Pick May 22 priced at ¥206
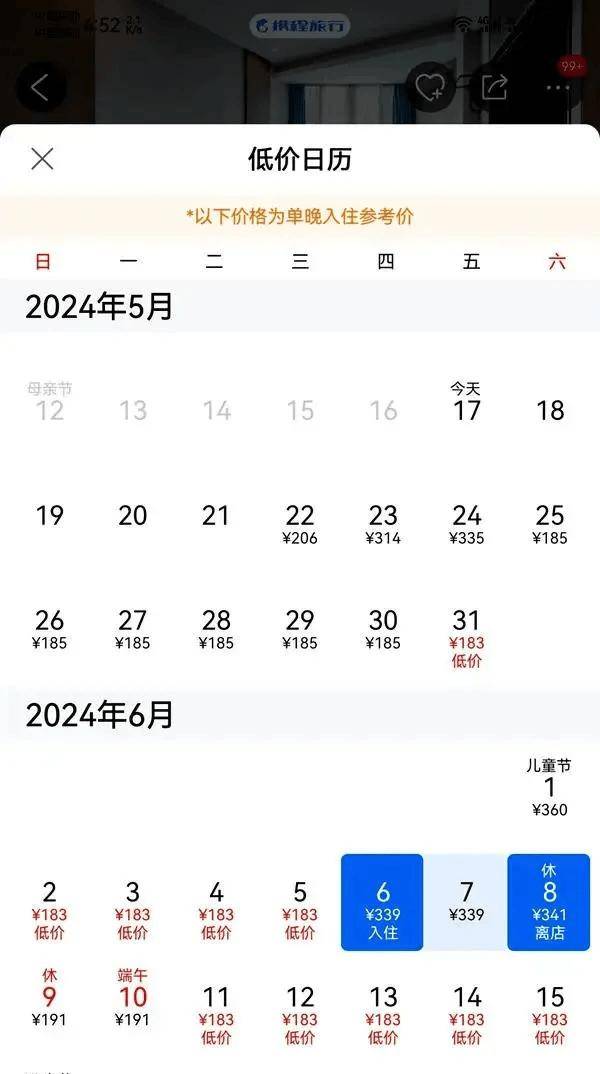This screenshot has width=600, height=1074. pos(300,525)
